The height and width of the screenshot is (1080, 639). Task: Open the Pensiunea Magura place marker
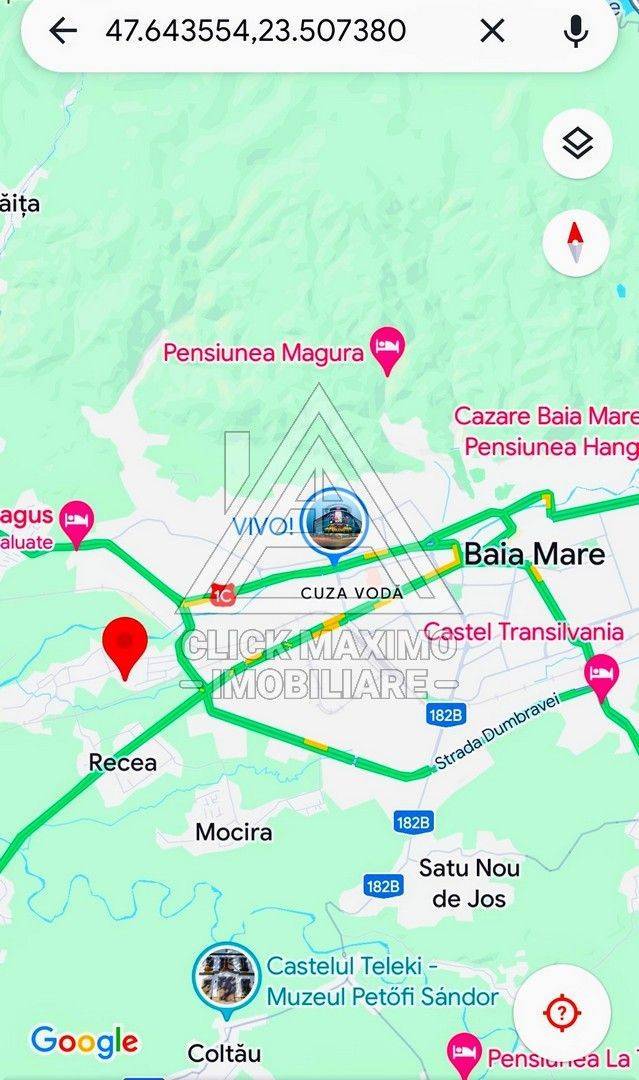coord(386,349)
